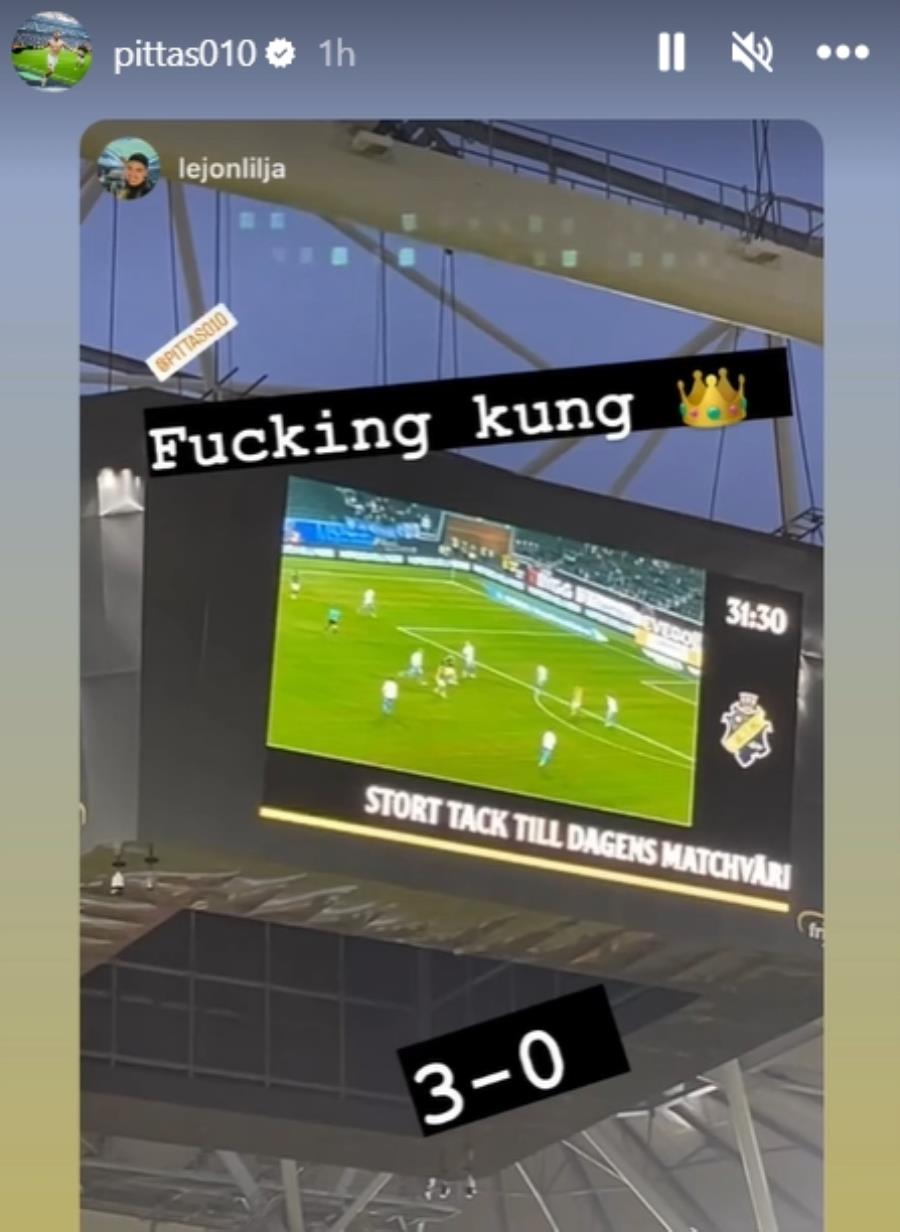Open the three-dot options menu

841,52
